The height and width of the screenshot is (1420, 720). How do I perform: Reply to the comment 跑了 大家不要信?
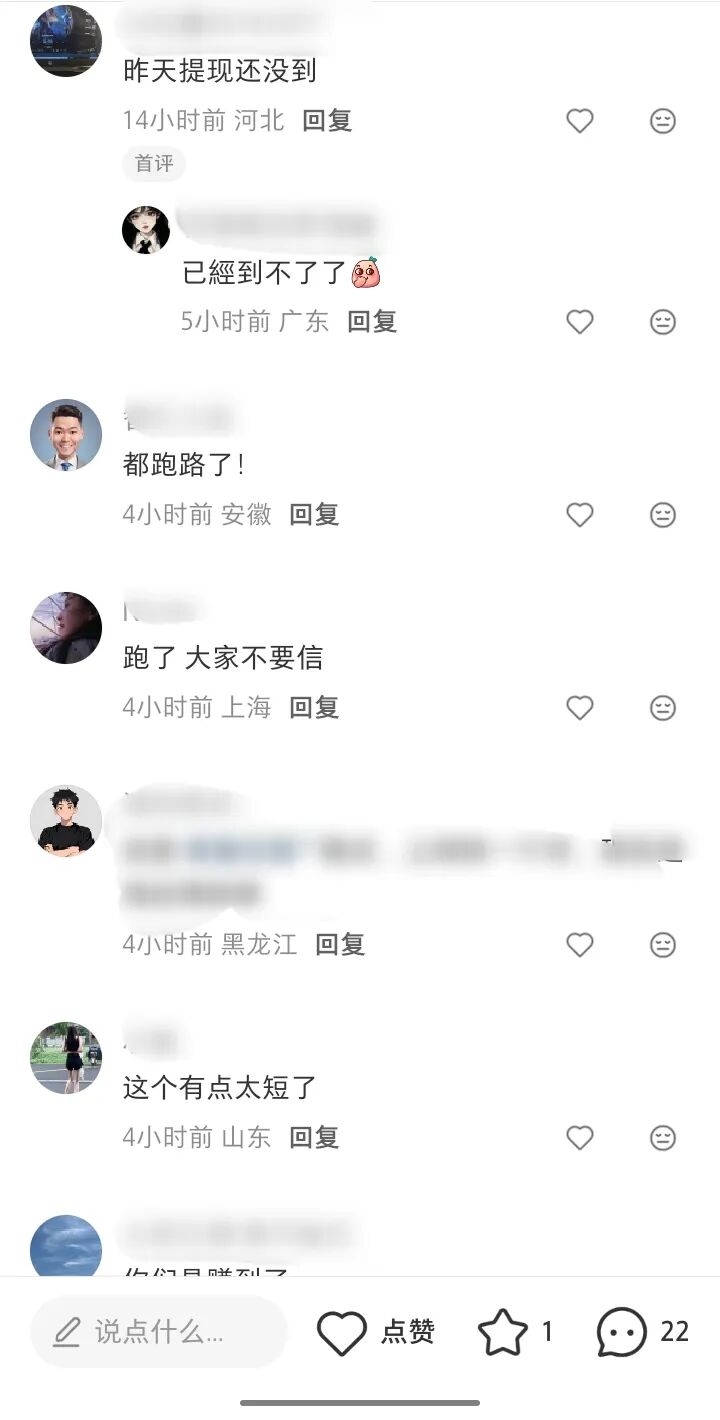[314, 708]
